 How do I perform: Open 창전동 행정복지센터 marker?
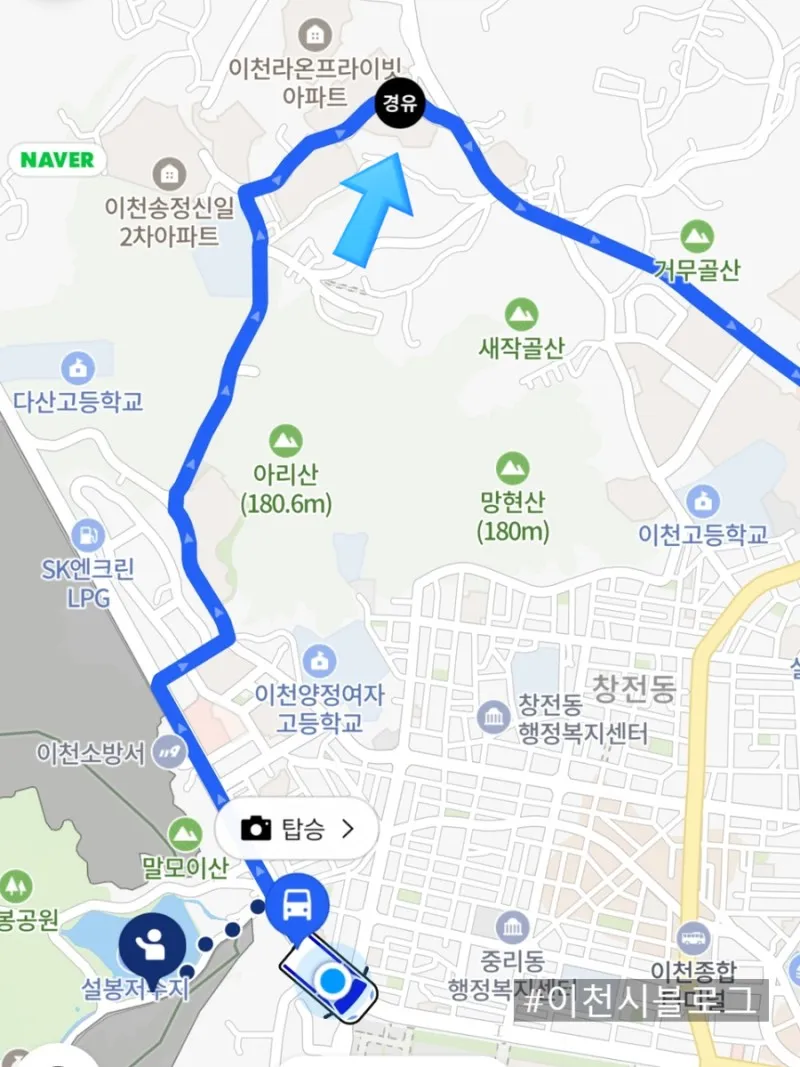point(494,716)
